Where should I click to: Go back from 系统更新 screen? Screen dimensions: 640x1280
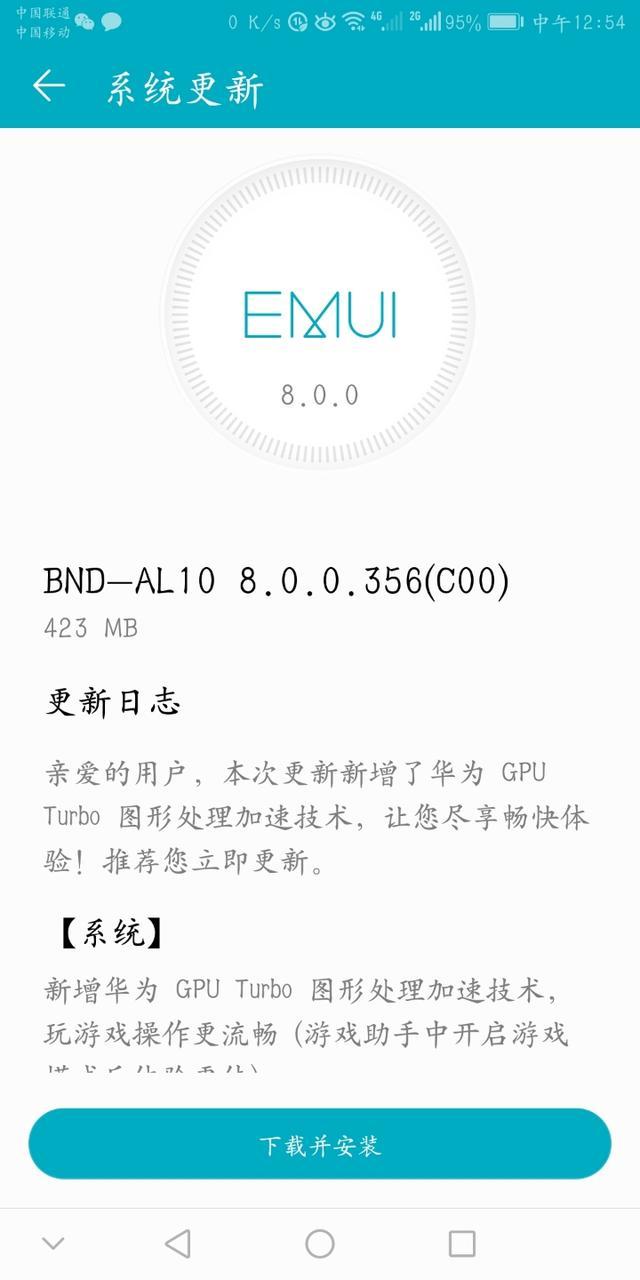[x=48, y=87]
